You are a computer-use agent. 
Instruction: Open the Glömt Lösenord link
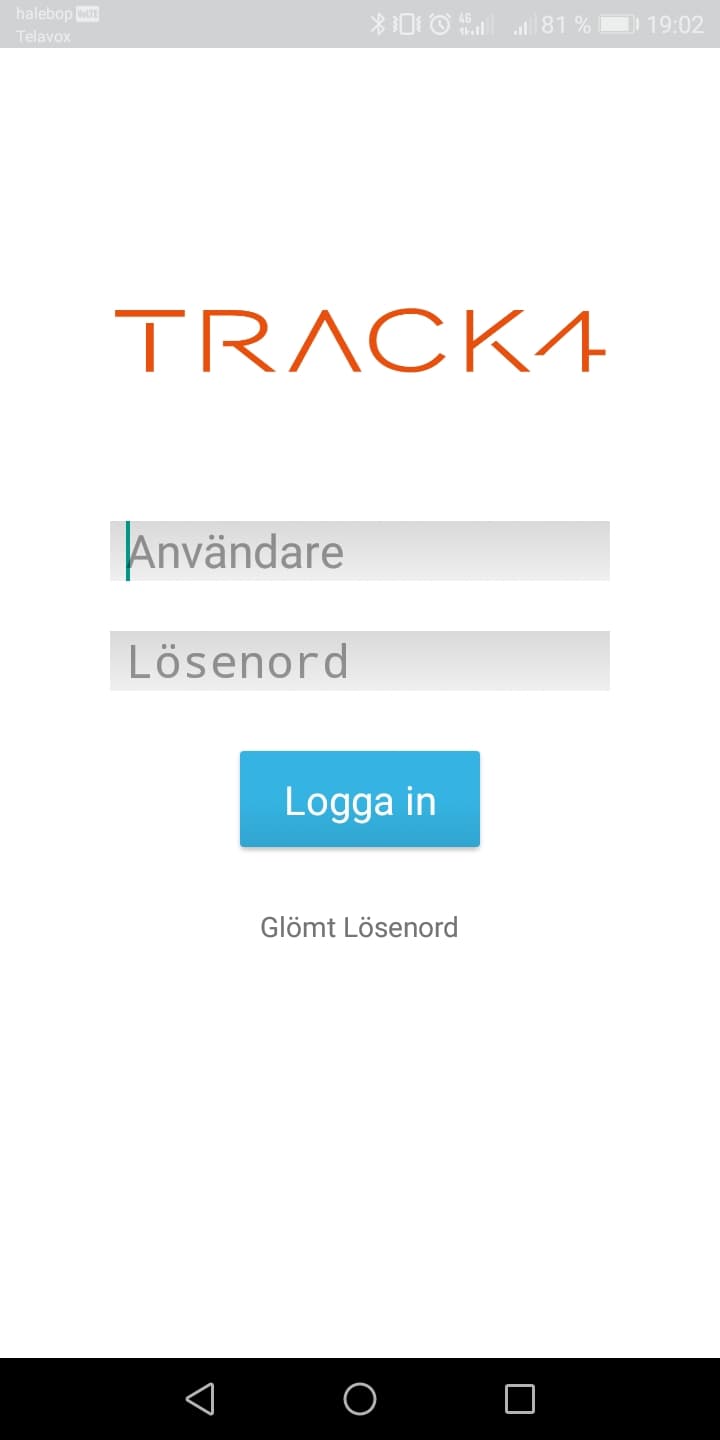359,927
